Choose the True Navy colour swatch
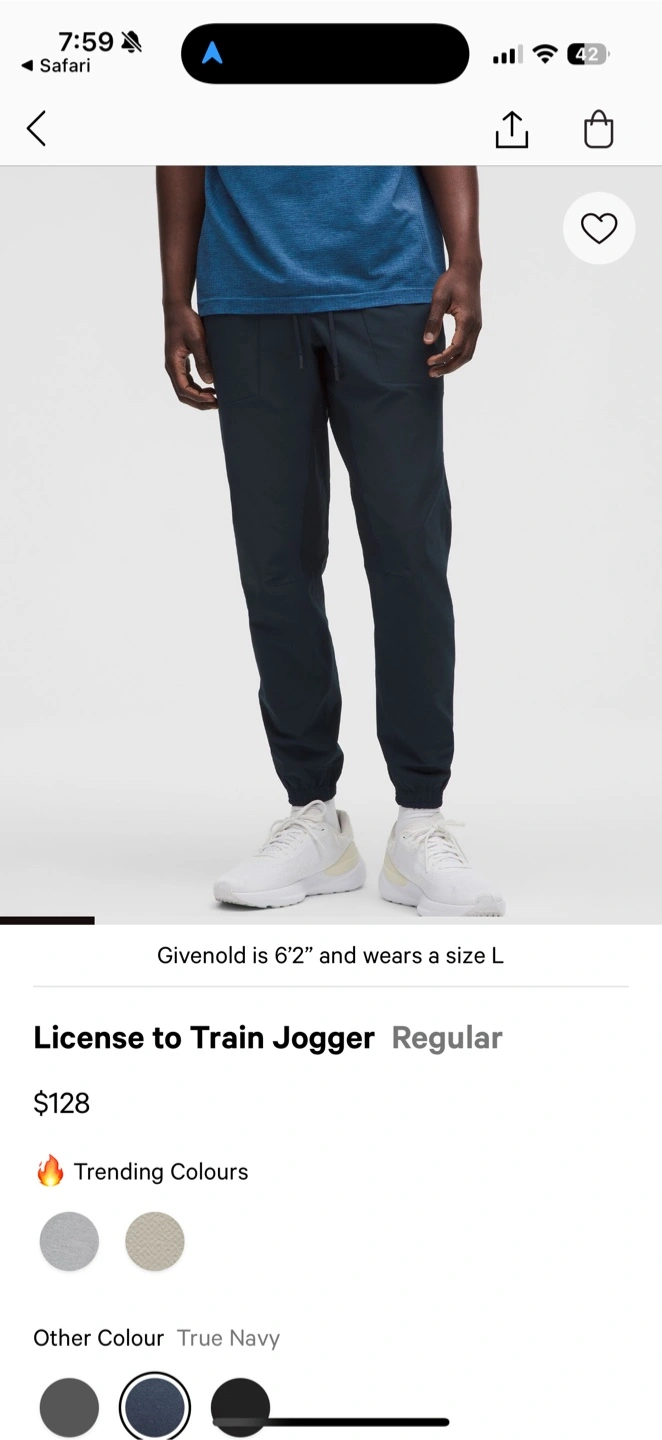Viewport: 662px width, 1440px height. 155,1407
